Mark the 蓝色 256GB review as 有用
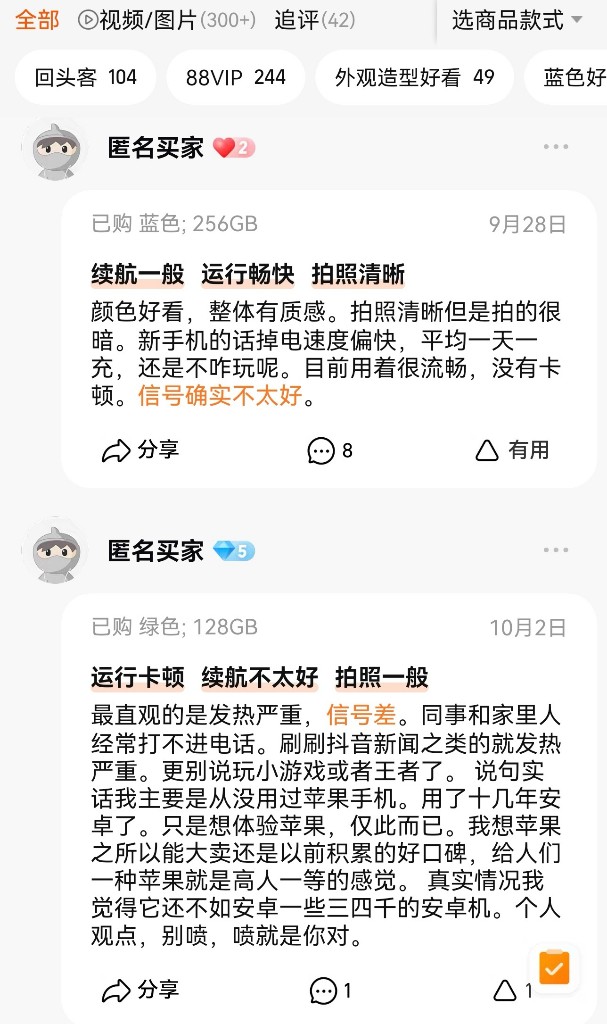Image resolution: width=607 pixels, height=1024 pixels. 512,450
